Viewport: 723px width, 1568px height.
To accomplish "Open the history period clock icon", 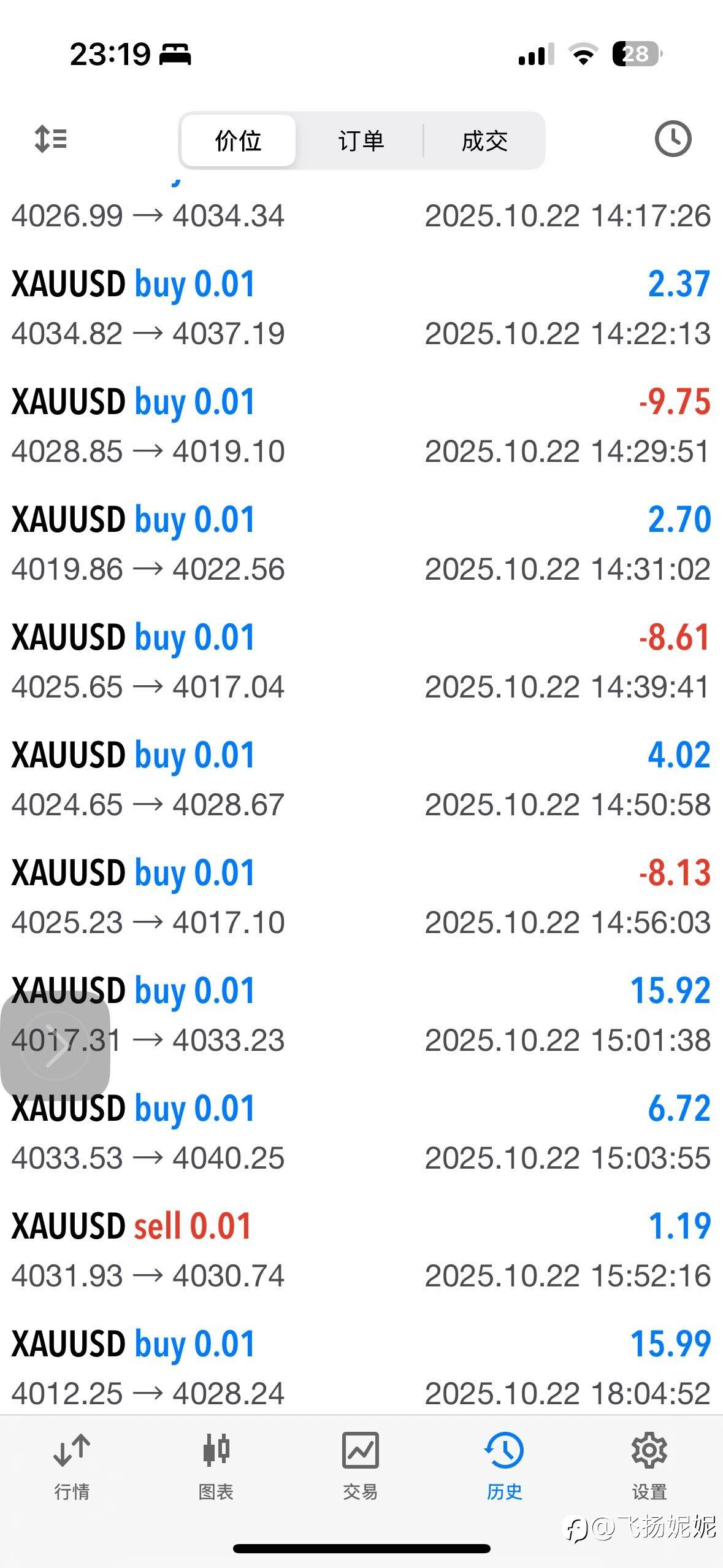I will [673, 139].
